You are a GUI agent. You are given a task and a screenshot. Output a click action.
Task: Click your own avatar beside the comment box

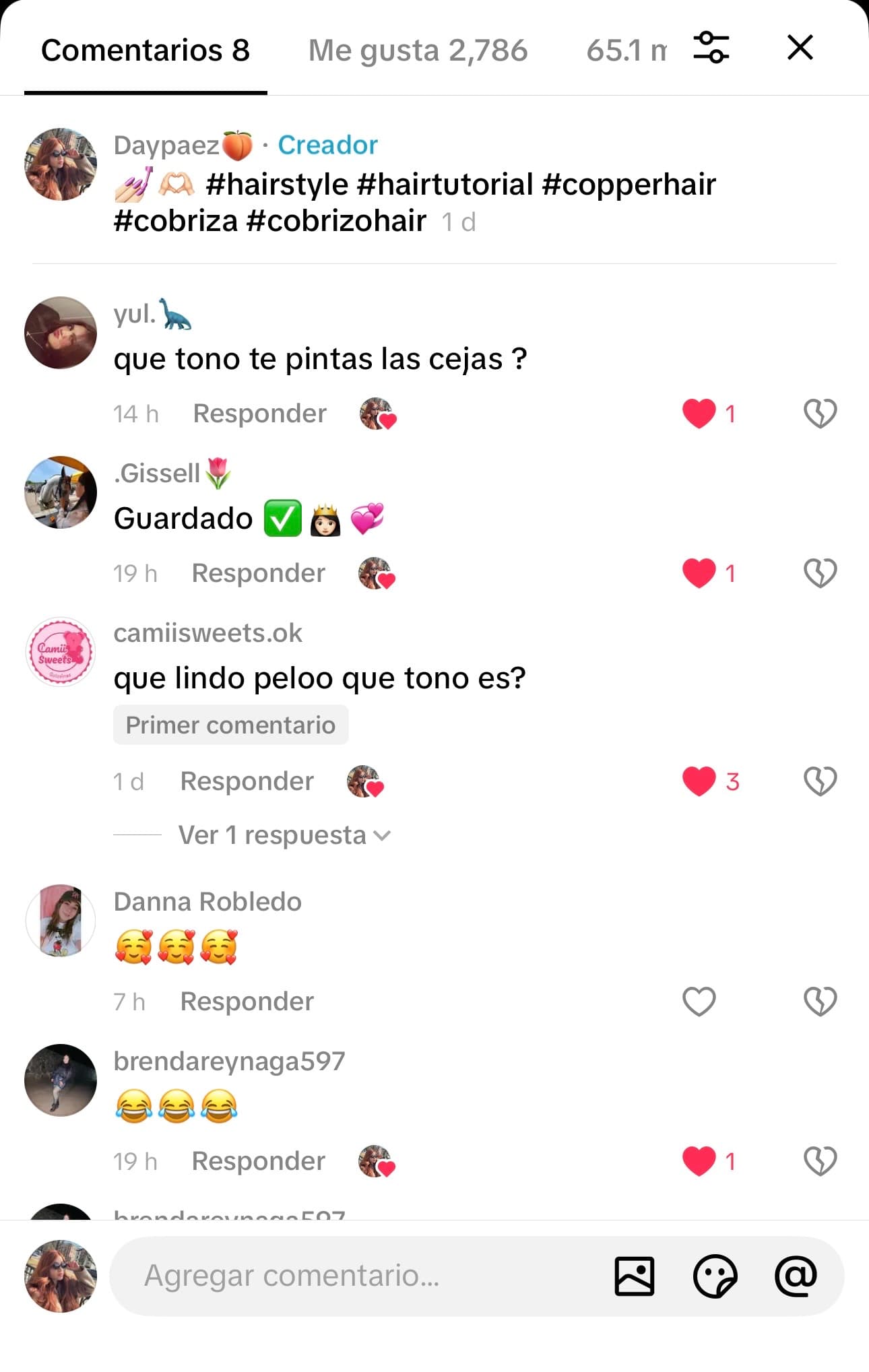coord(60,1275)
